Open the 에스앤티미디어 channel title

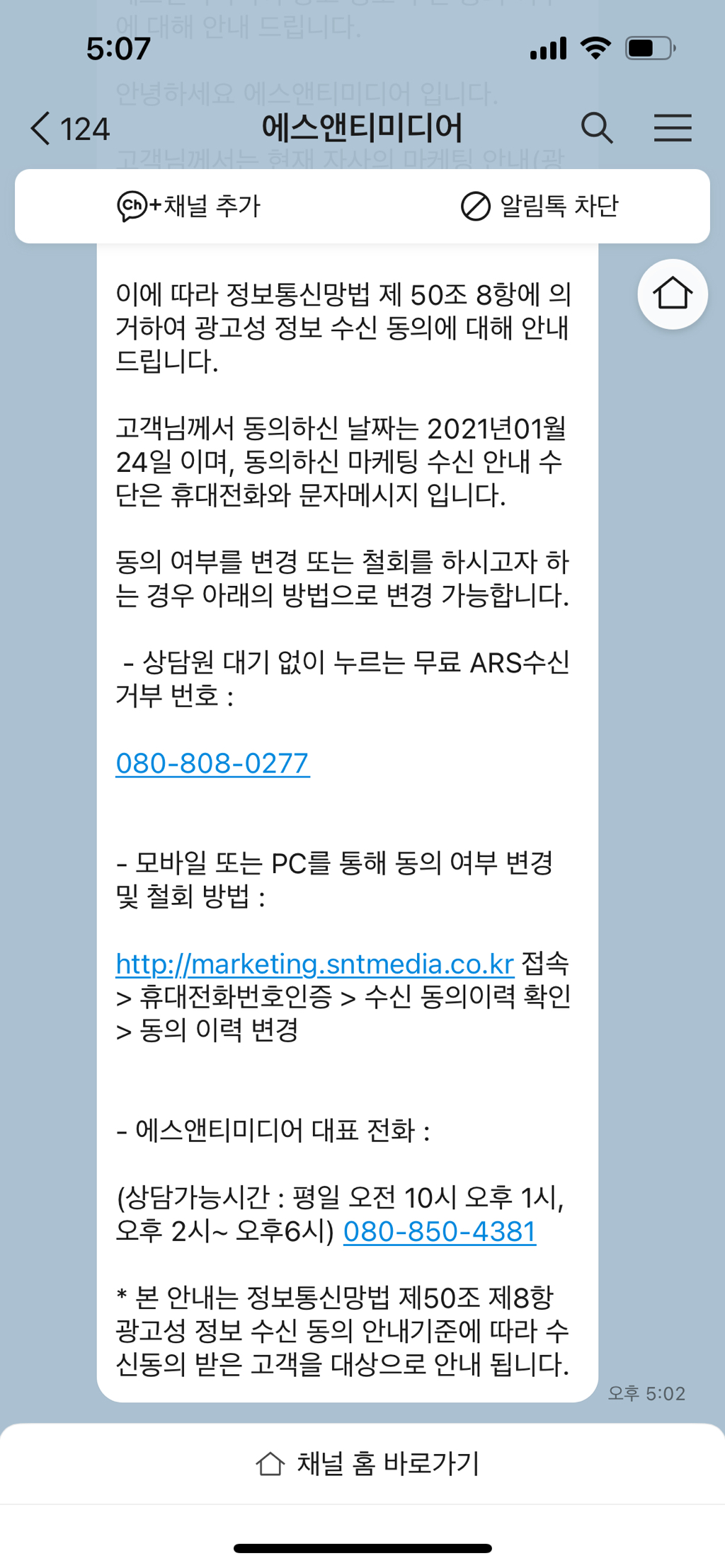pos(362,126)
